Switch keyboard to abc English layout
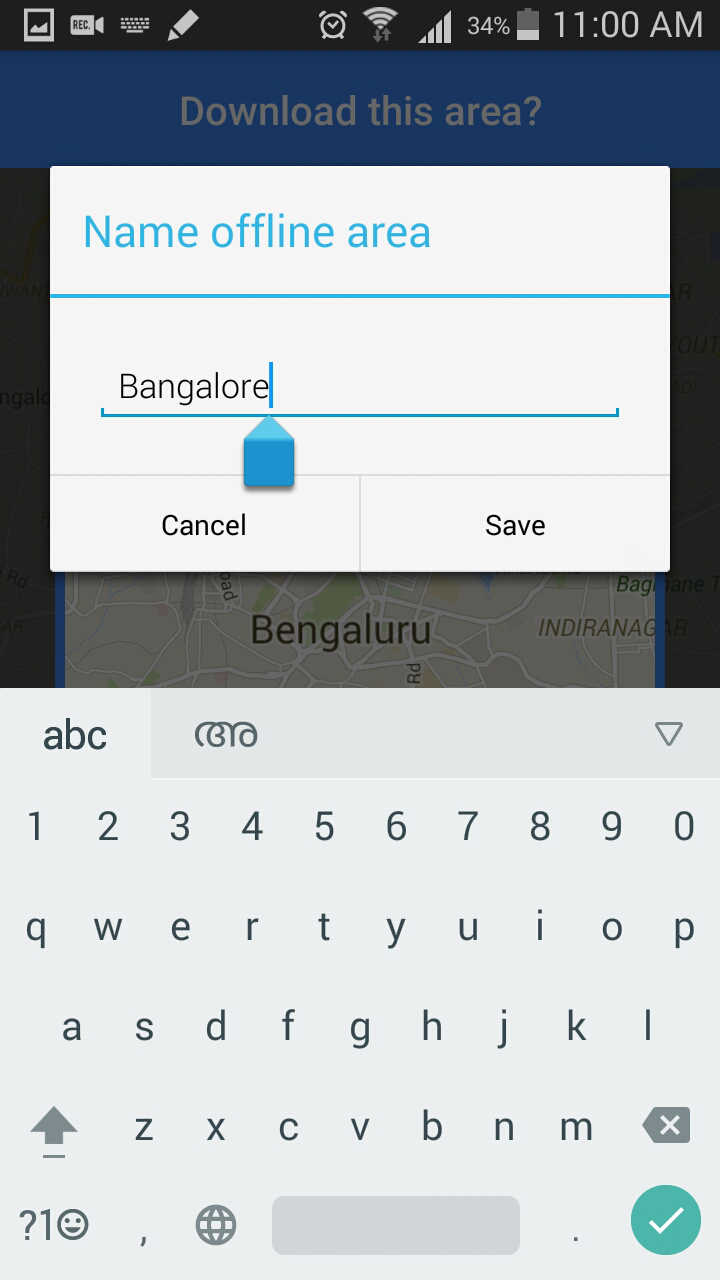The width and height of the screenshot is (720, 1280). (x=75, y=735)
